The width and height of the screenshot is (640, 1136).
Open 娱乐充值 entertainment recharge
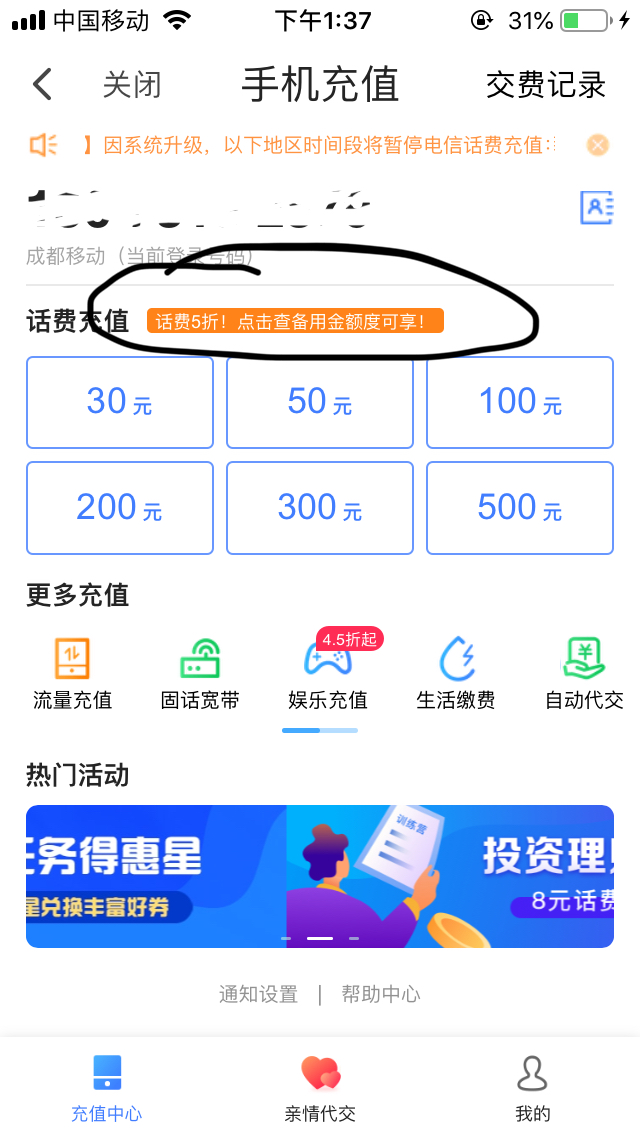click(x=328, y=674)
